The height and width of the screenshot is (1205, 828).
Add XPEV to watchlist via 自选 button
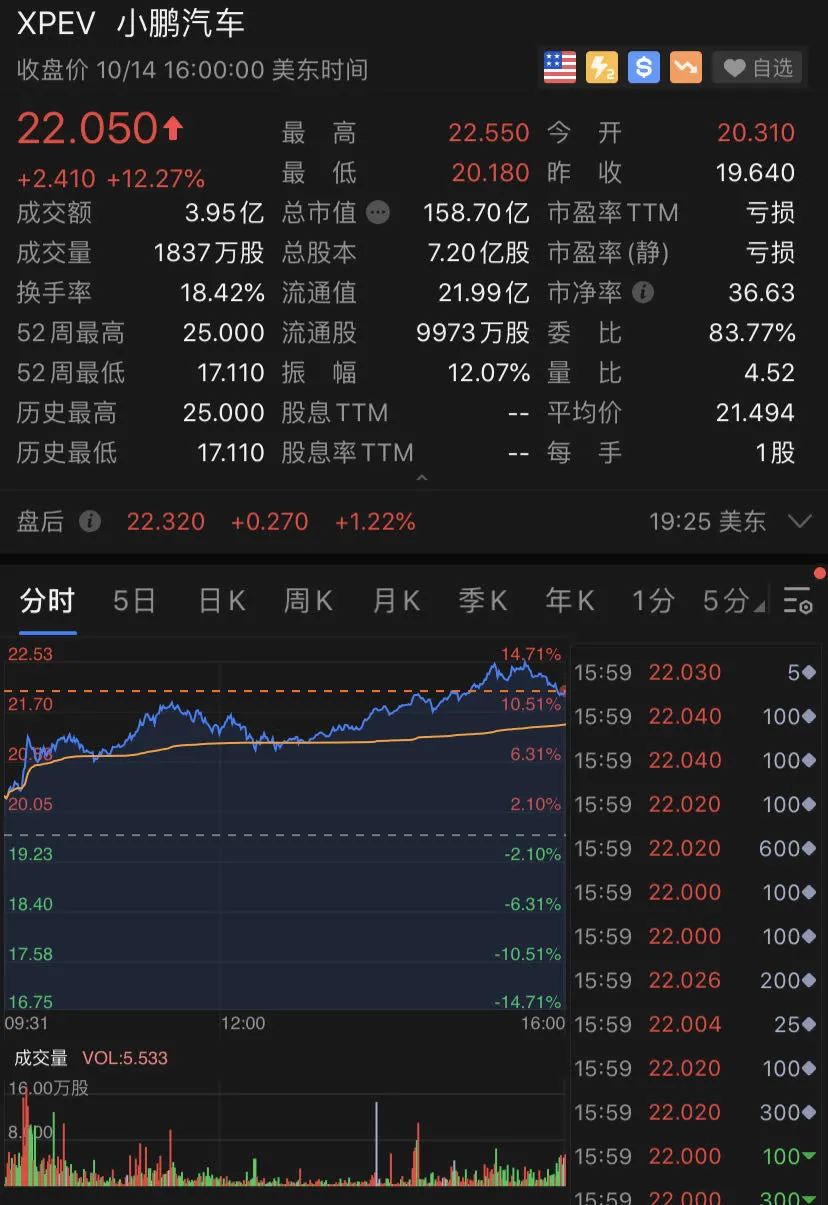[758, 68]
